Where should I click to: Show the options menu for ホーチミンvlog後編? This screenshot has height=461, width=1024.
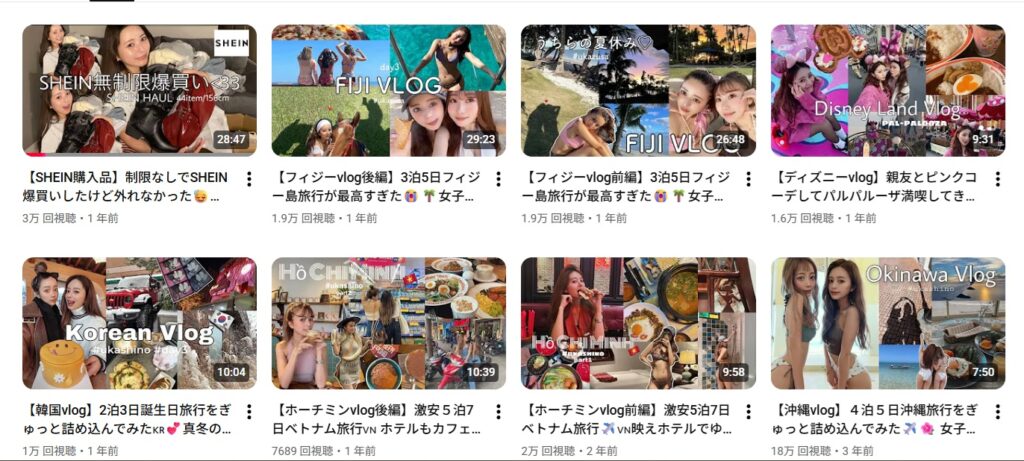coord(498,412)
